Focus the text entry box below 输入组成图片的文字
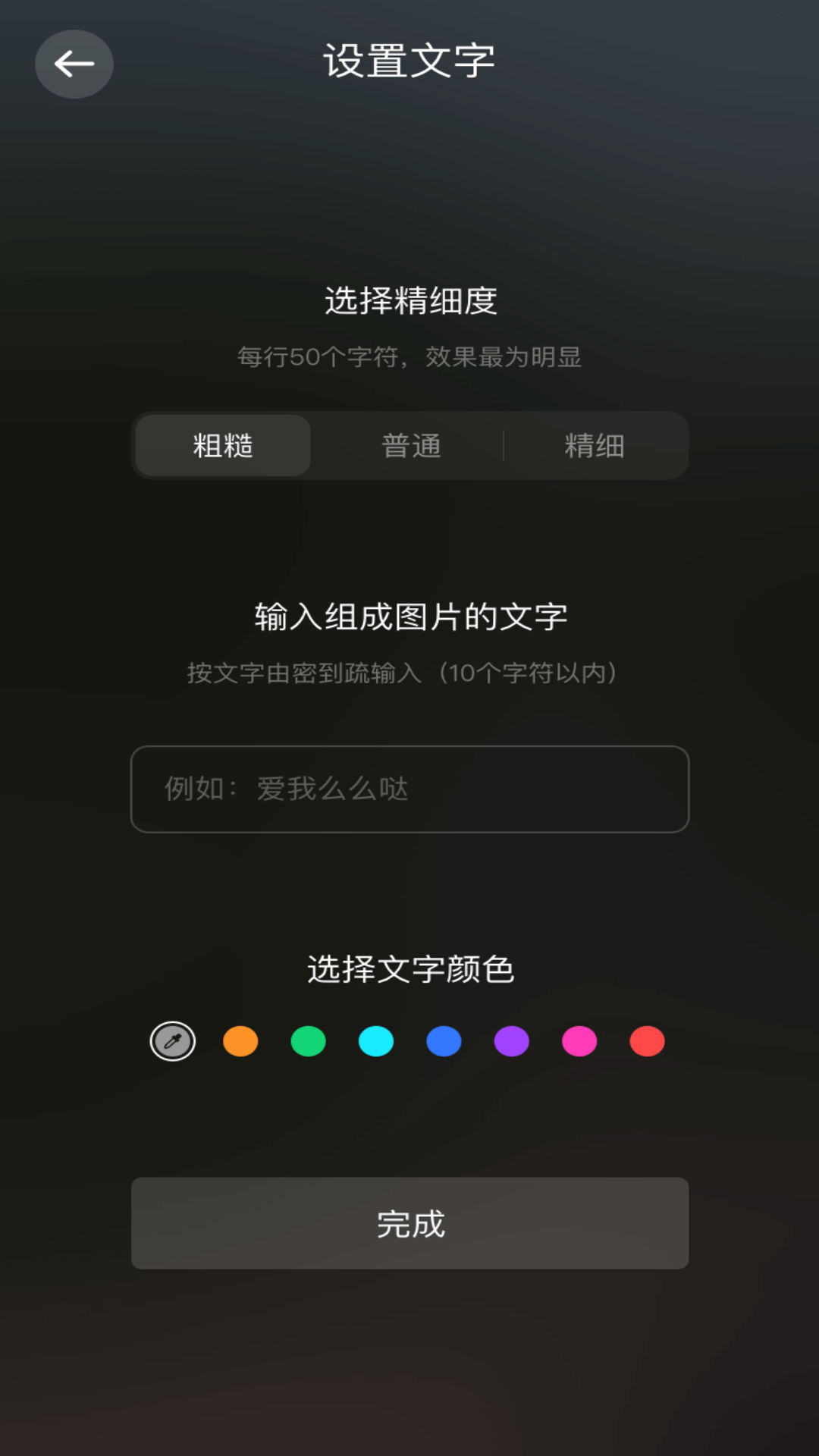This screenshot has height=1456, width=819. [x=409, y=789]
